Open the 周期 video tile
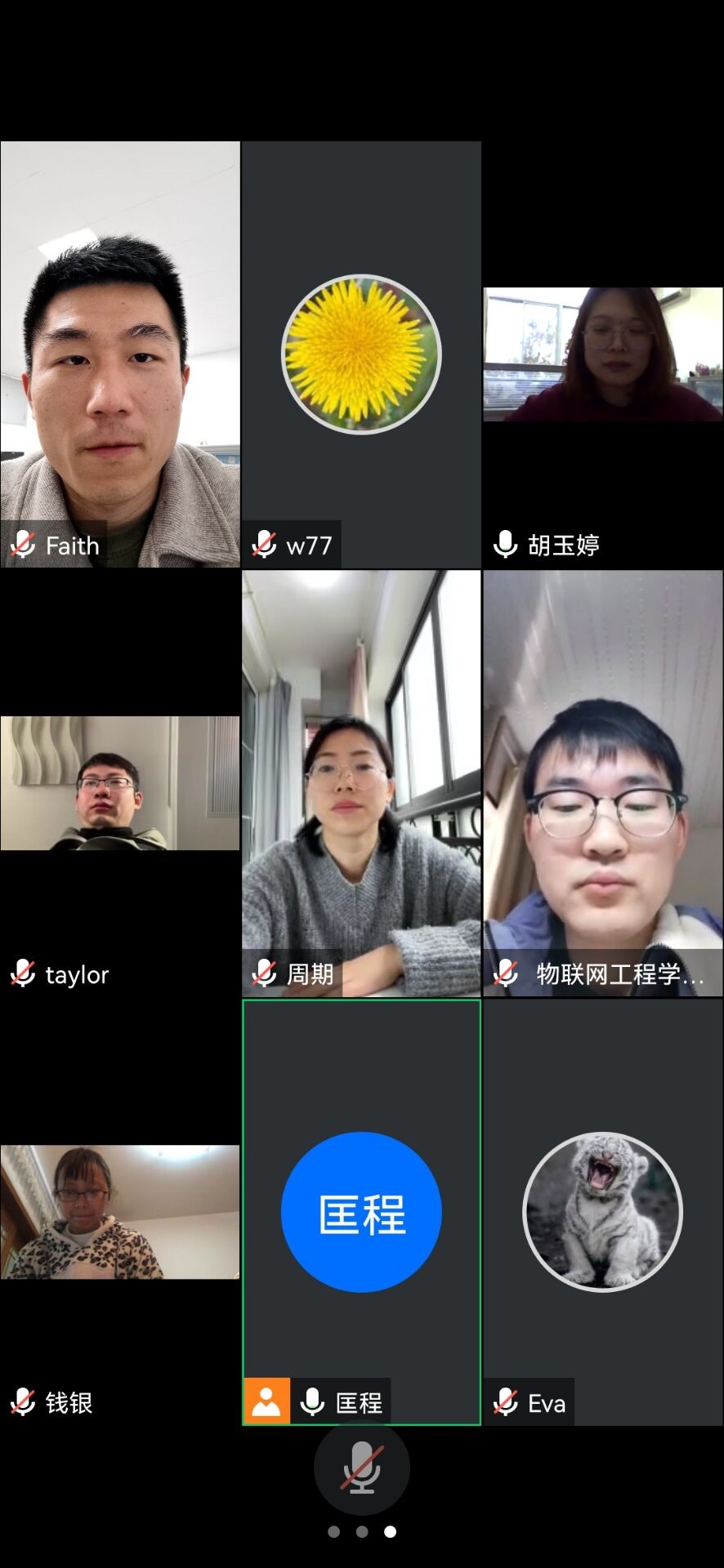This screenshot has height=1568, width=724. point(361,783)
